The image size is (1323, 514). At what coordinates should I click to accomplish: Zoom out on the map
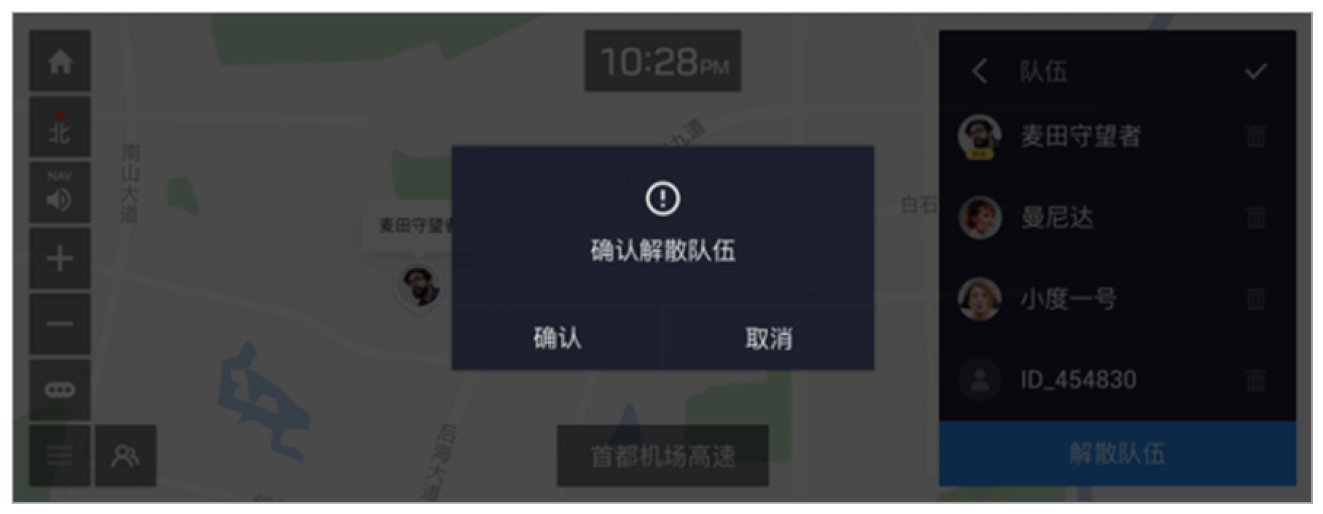click(60, 324)
